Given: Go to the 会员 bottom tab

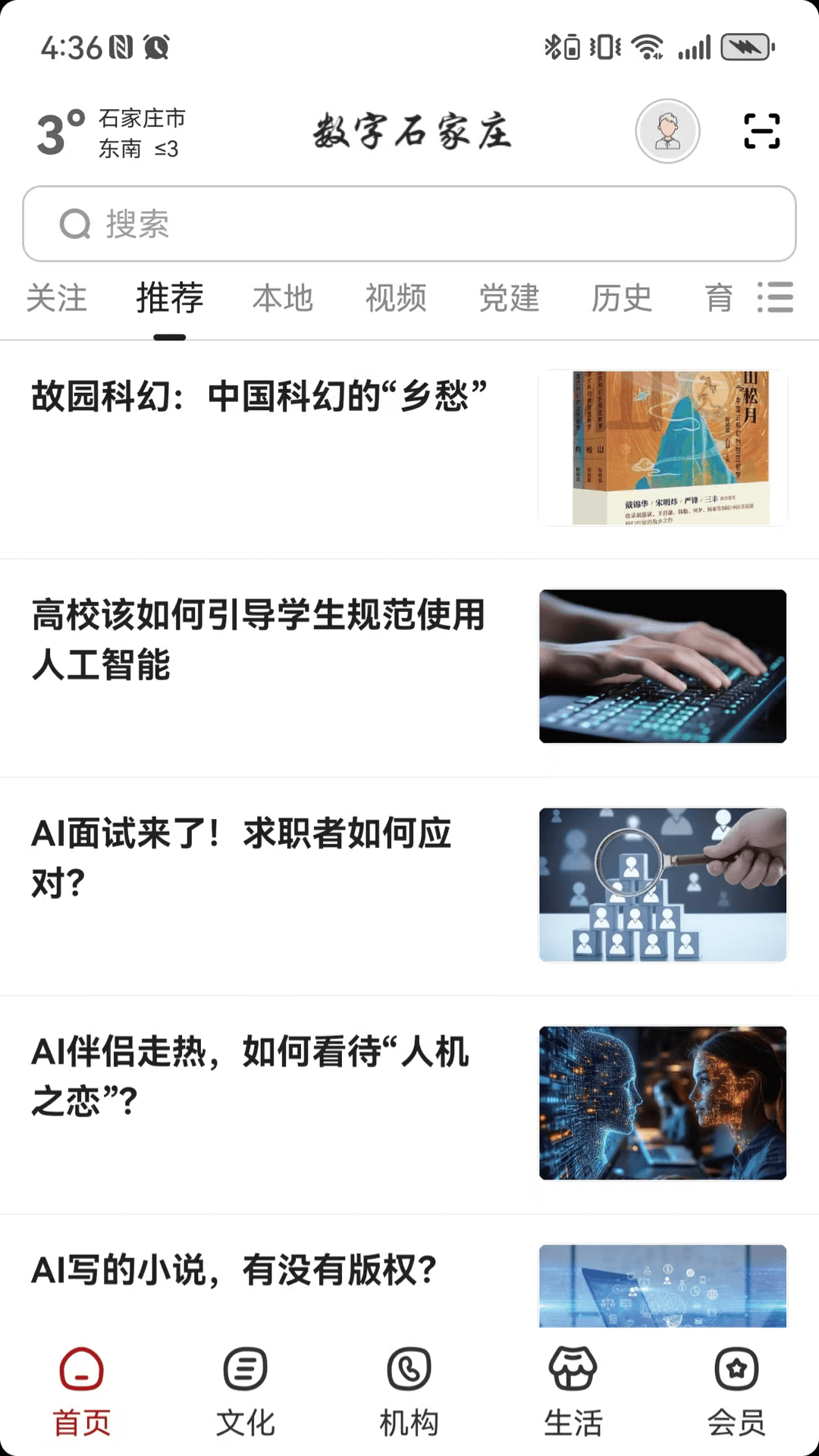Looking at the screenshot, I should [x=737, y=1392].
